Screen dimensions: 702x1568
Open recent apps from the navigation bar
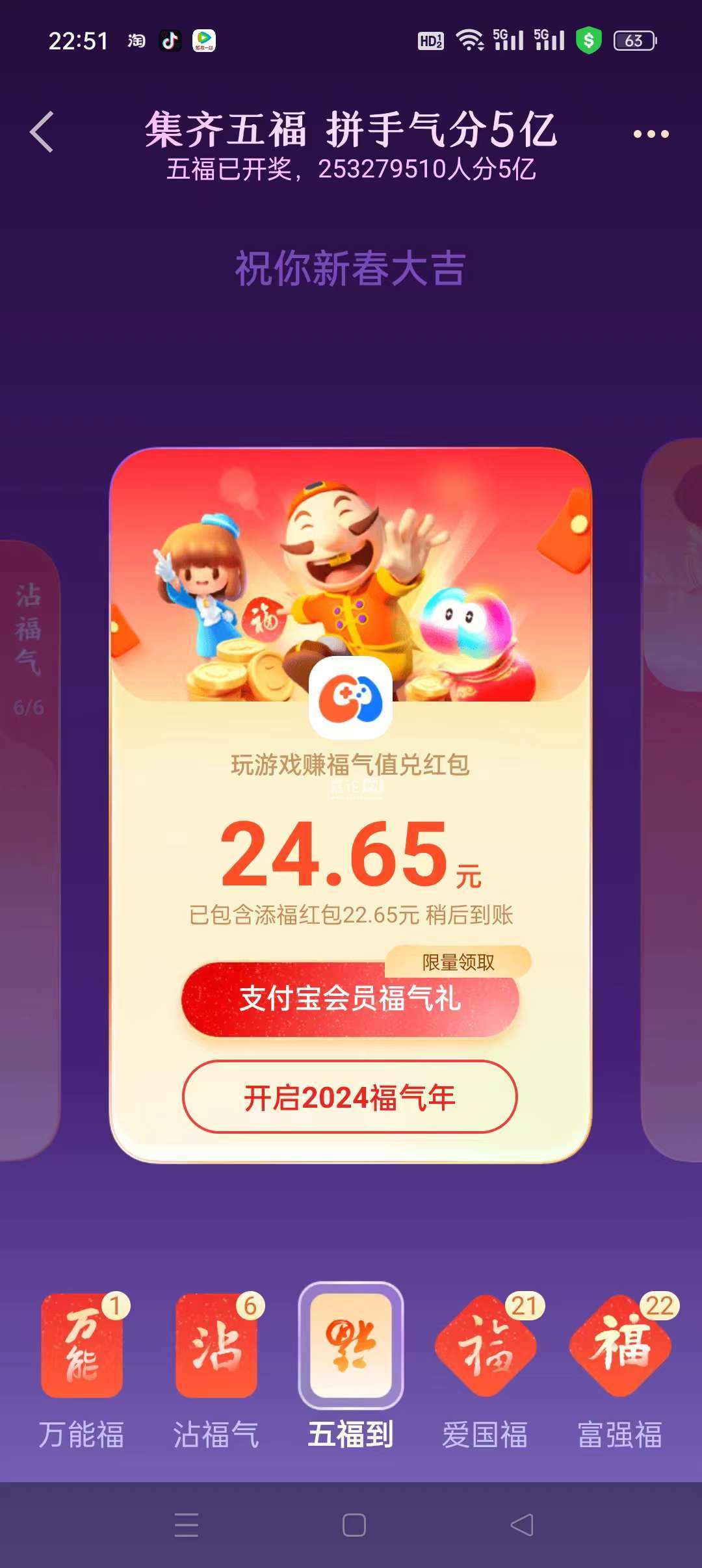tap(187, 1525)
